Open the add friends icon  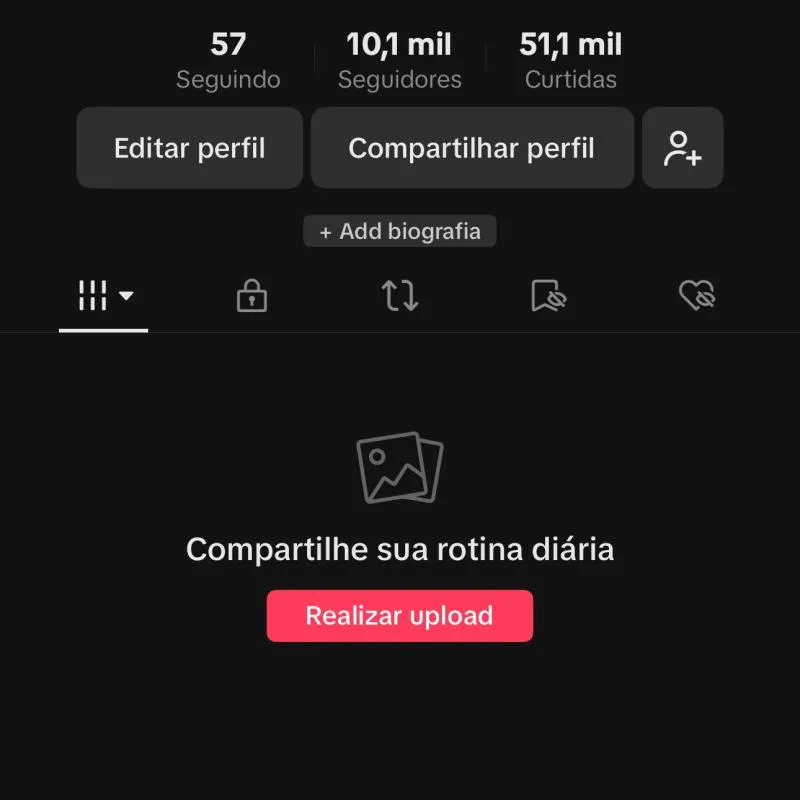point(682,149)
